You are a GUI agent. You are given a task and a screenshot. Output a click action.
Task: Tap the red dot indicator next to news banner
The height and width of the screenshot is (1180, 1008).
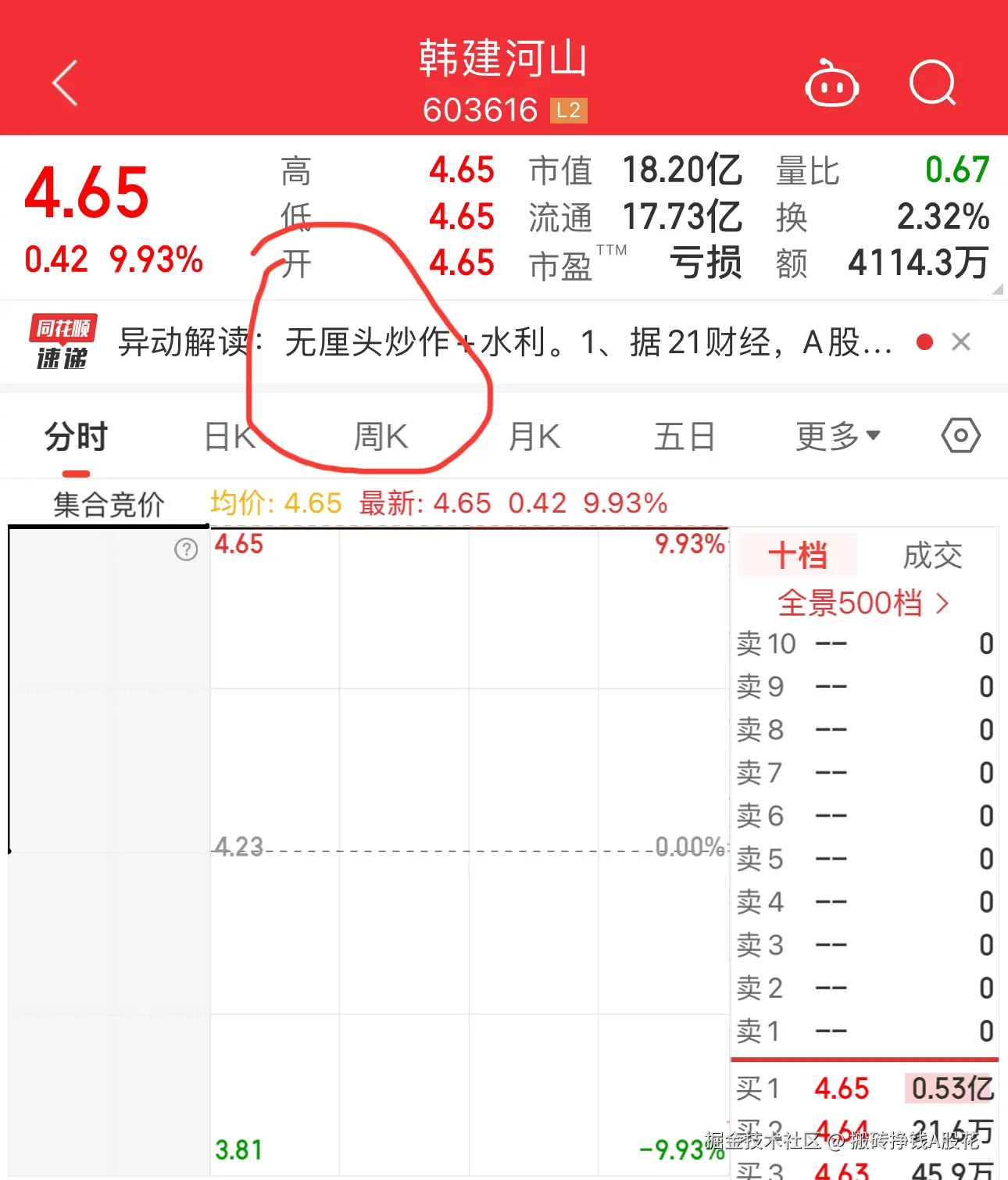tap(925, 341)
